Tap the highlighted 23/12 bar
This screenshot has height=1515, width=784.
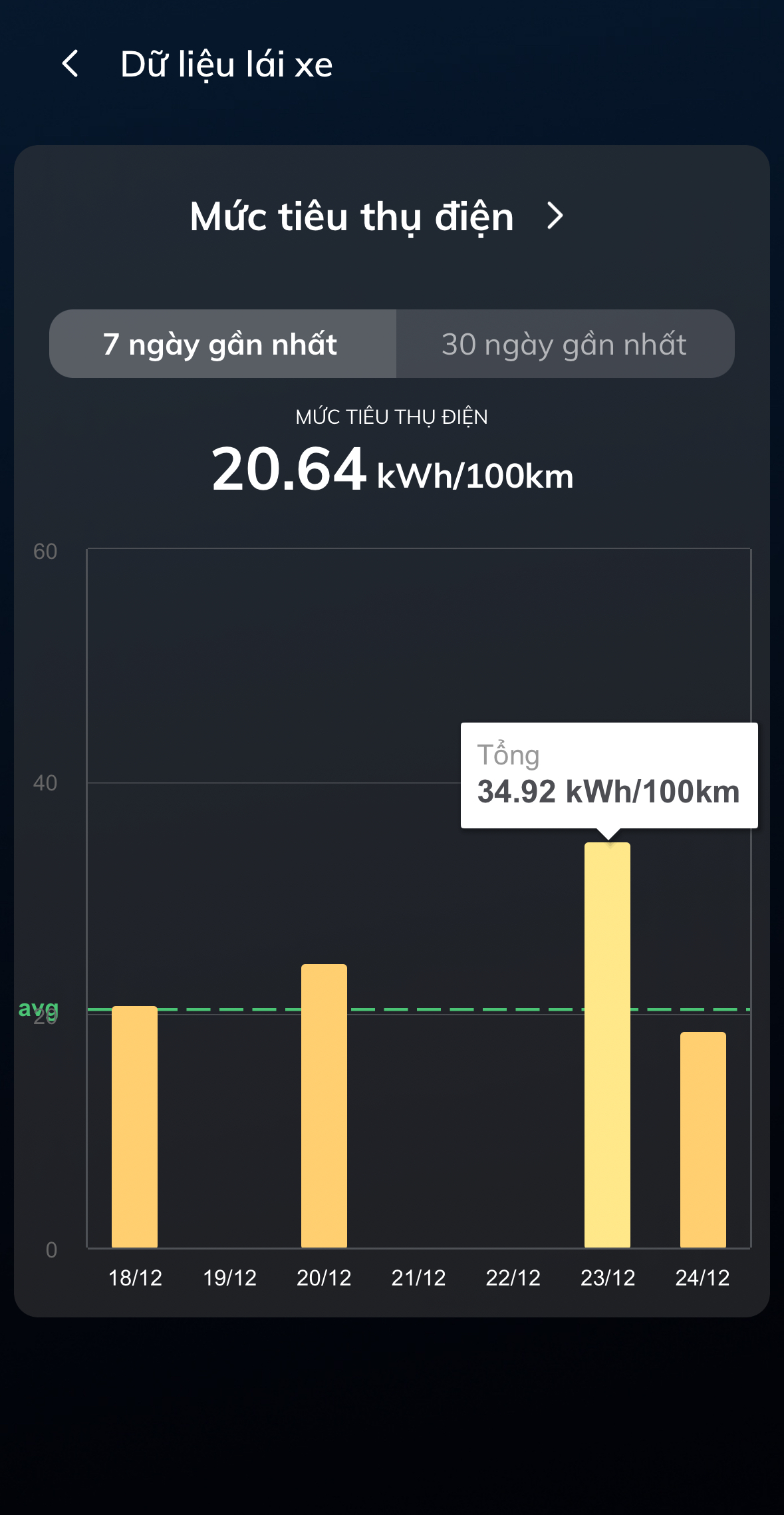coord(607,1045)
